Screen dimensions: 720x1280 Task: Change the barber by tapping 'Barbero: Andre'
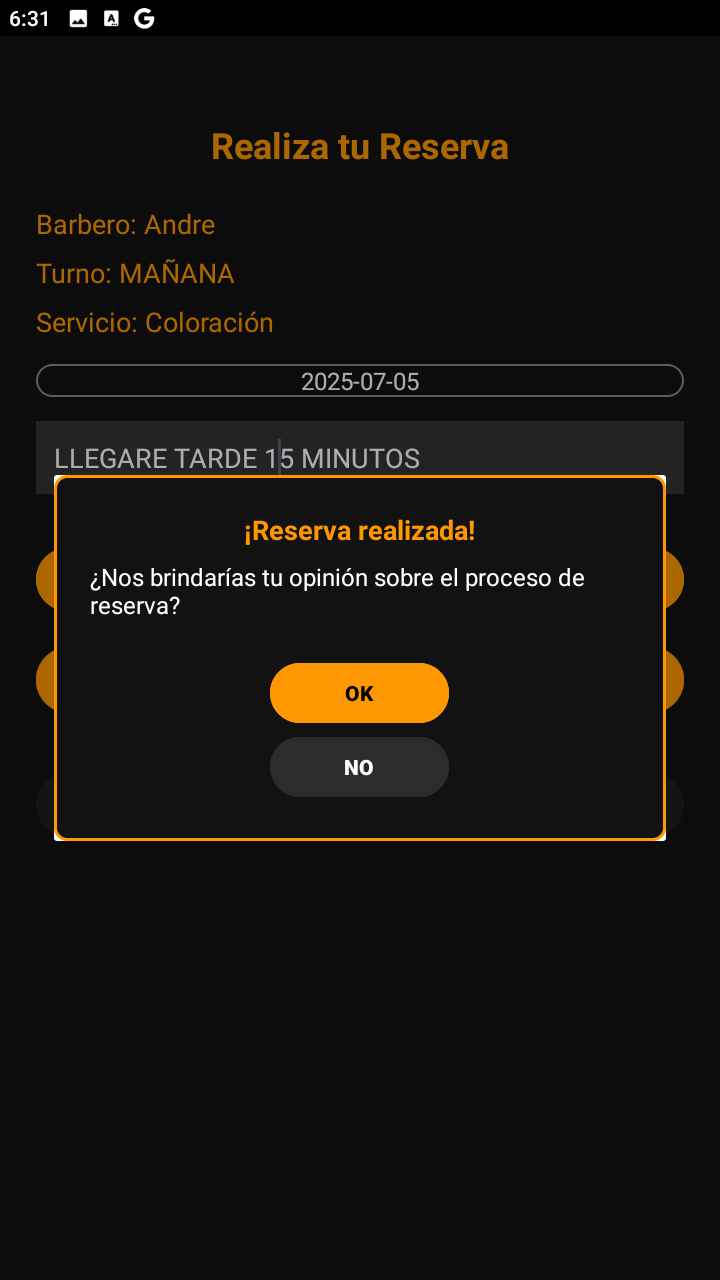tap(126, 225)
